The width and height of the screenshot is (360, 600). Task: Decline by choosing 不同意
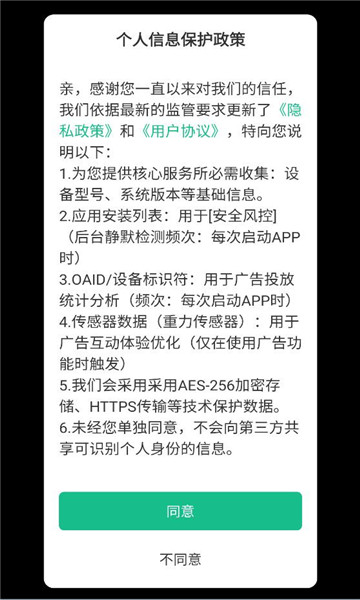click(x=180, y=559)
